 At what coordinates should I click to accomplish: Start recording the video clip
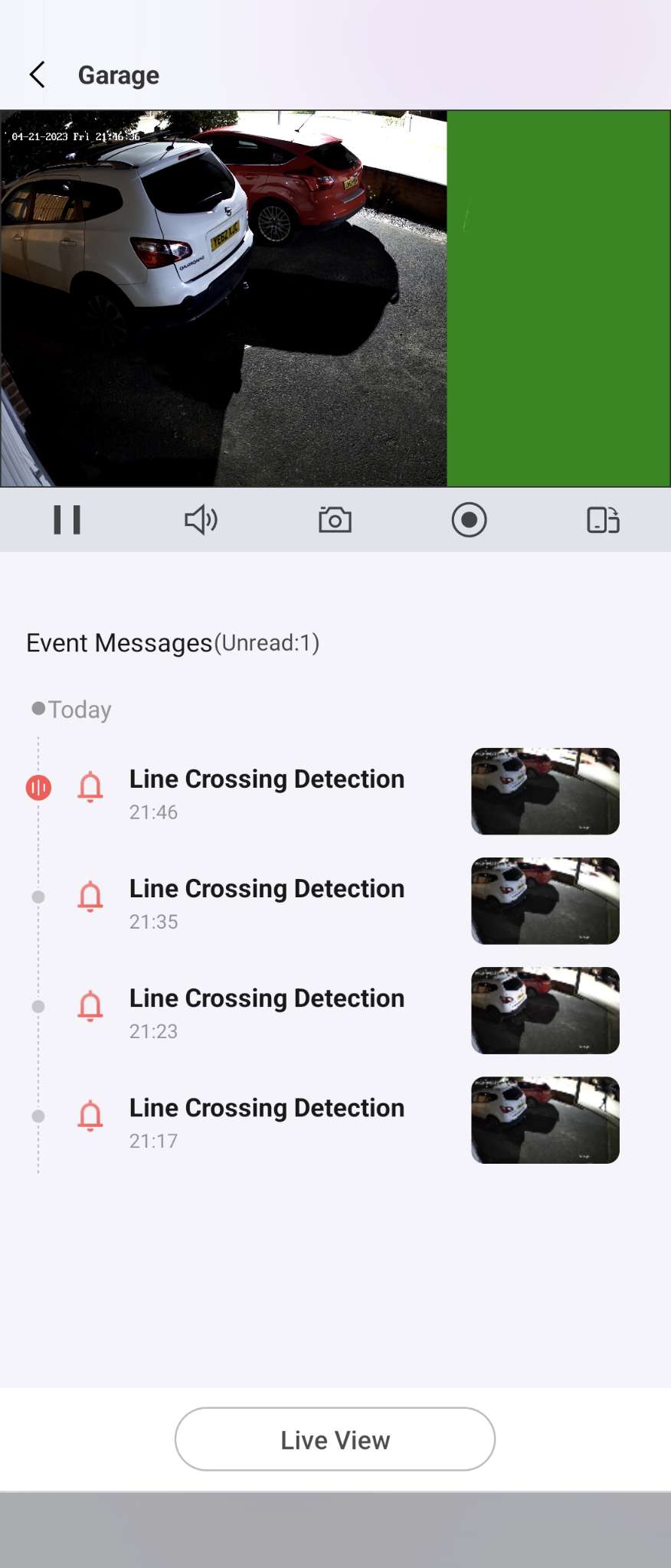point(469,520)
